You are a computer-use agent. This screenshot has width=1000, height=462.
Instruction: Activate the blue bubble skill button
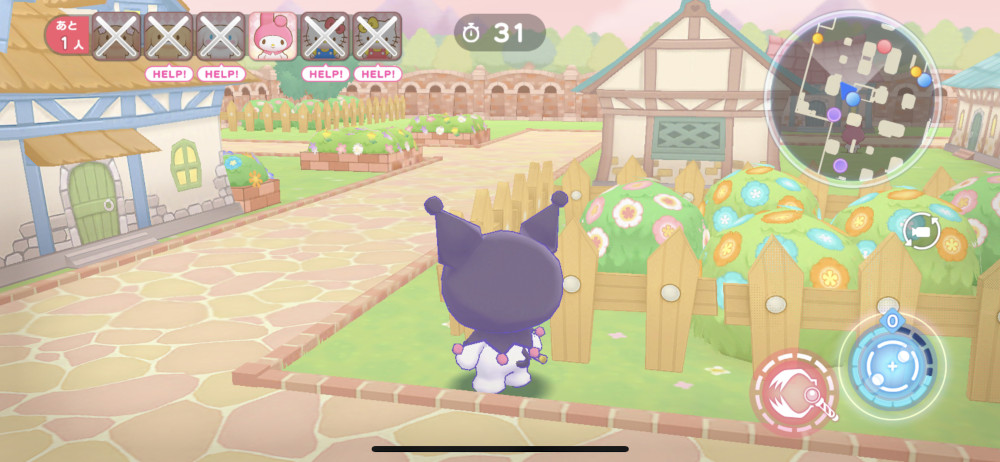click(892, 366)
